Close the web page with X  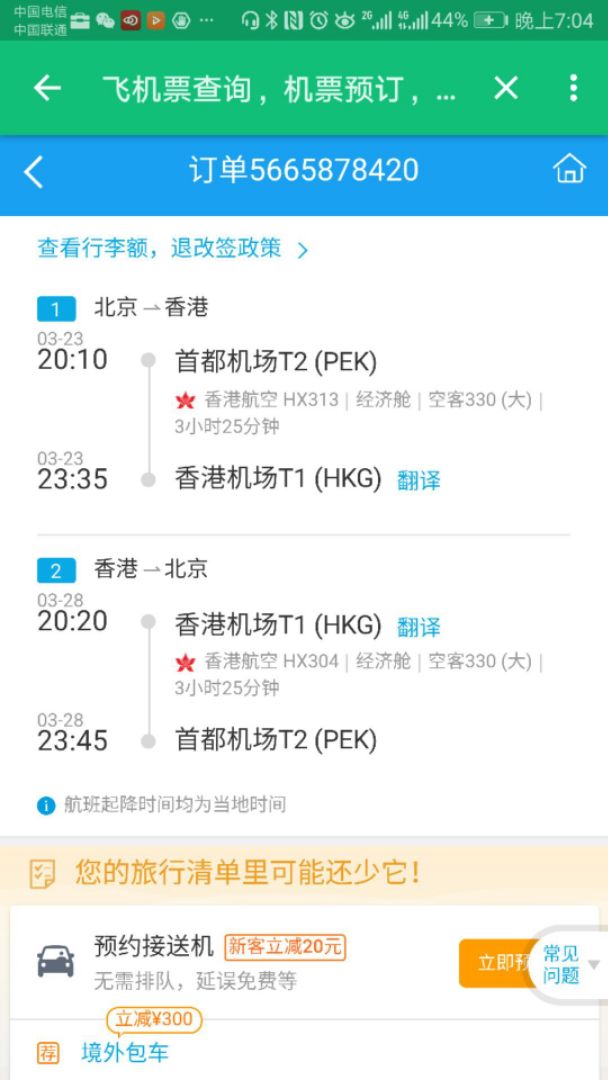click(506, 88)
